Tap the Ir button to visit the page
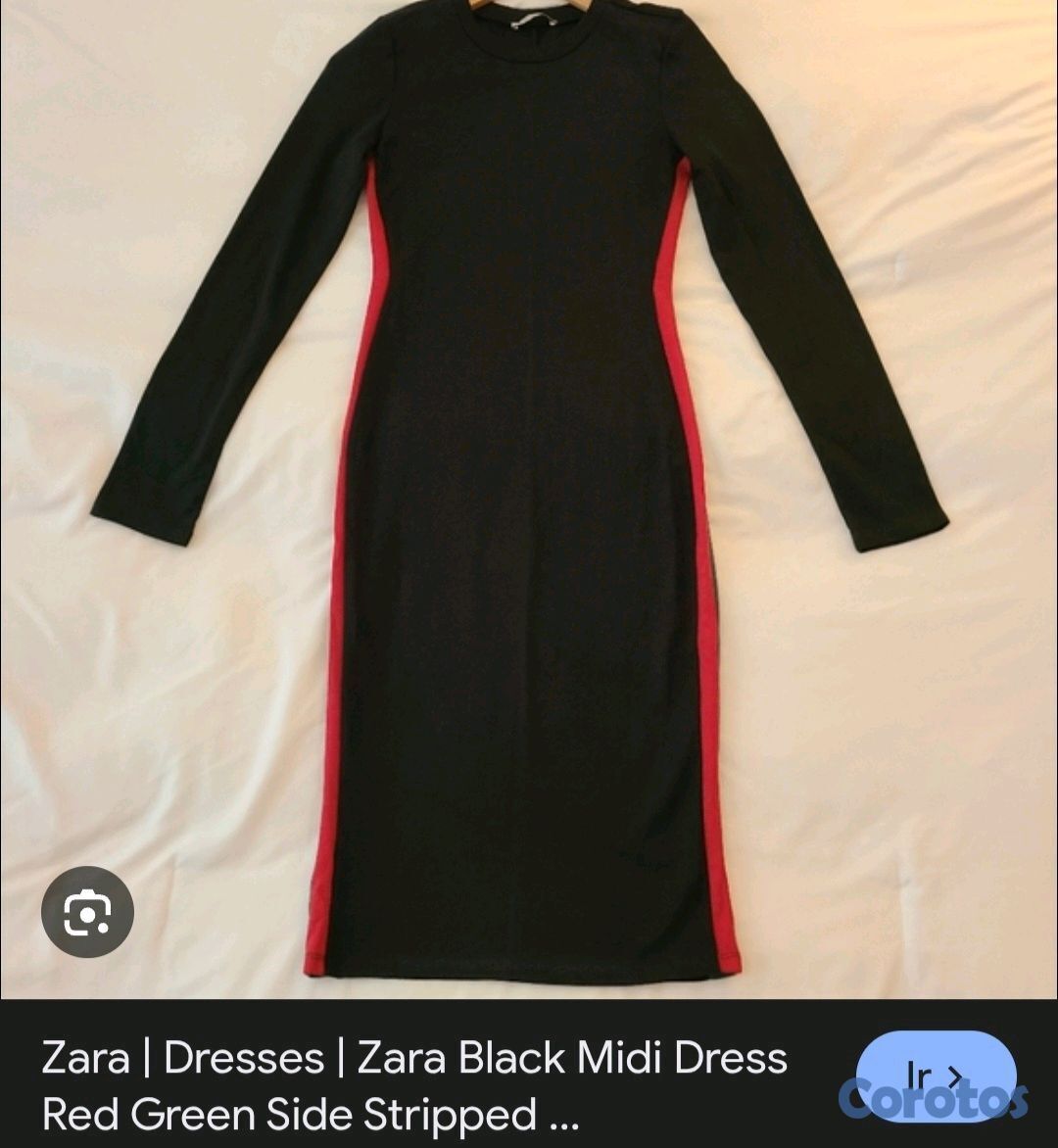Screen dimensions: 1058x1148 point(935,1076)
